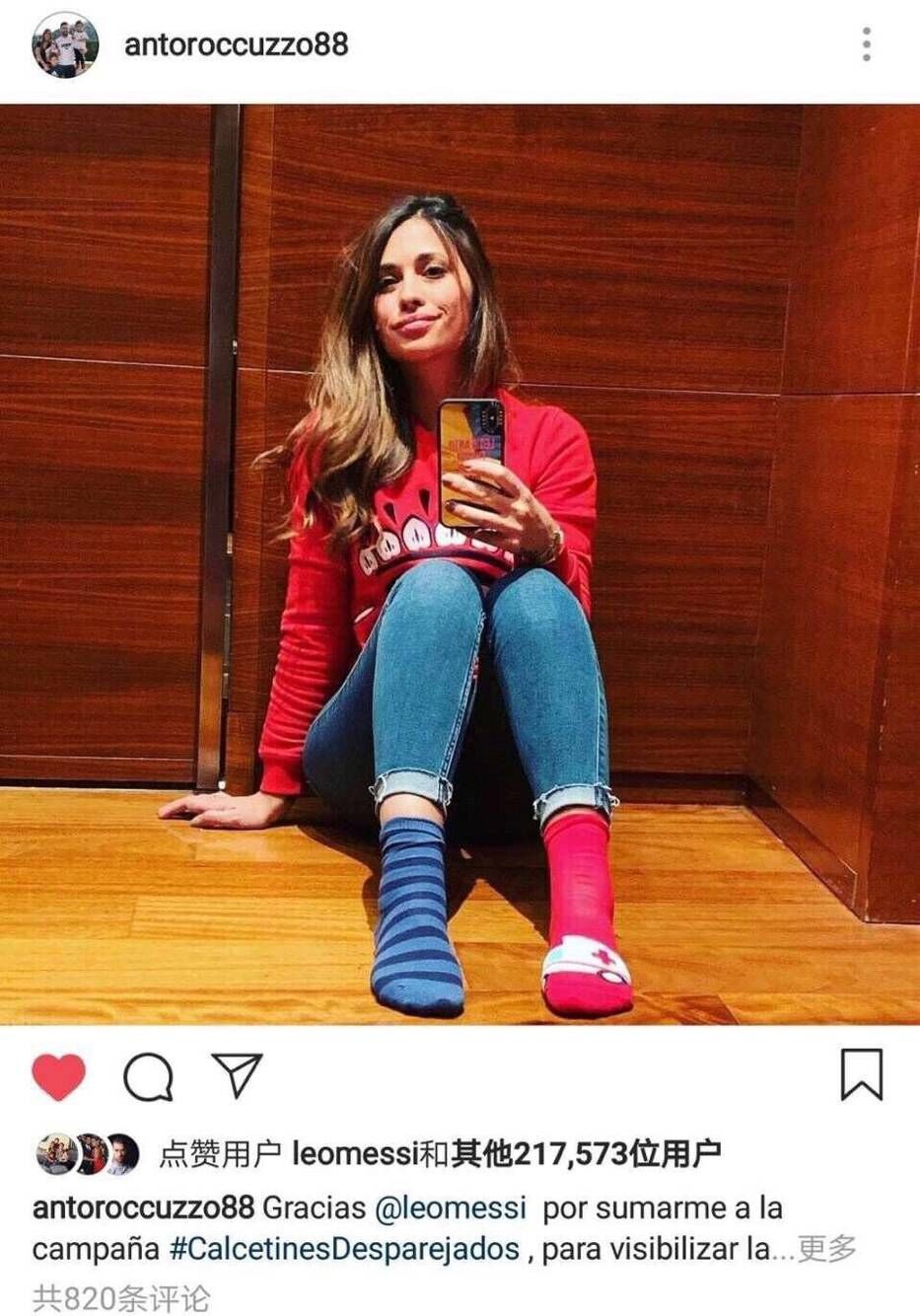Bookmark this post
Viewport: 920px width, 1316px height.
861,1074
